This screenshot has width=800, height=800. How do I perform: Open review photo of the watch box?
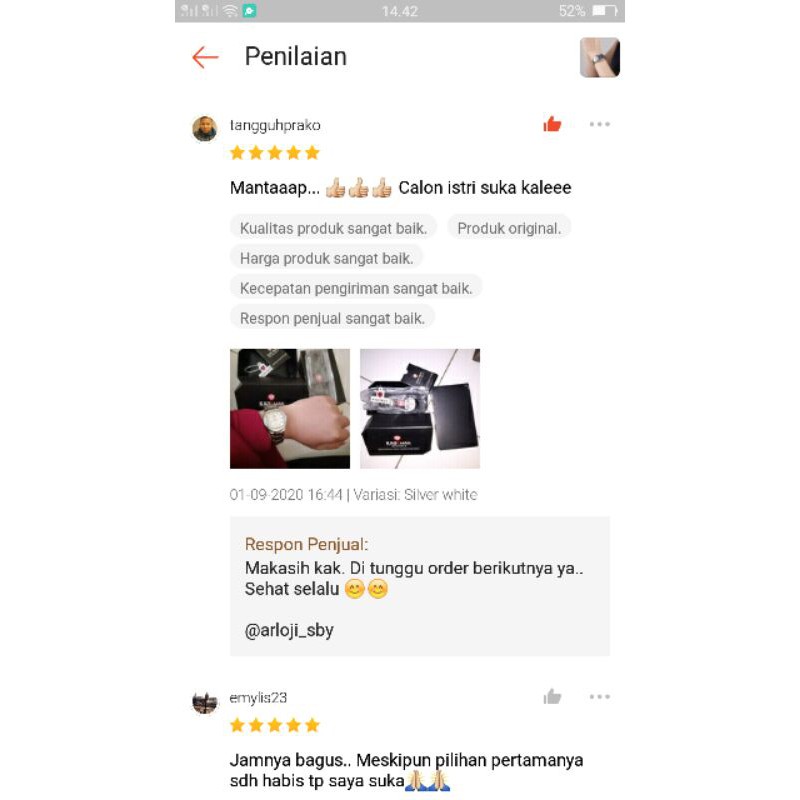(420, 408)
